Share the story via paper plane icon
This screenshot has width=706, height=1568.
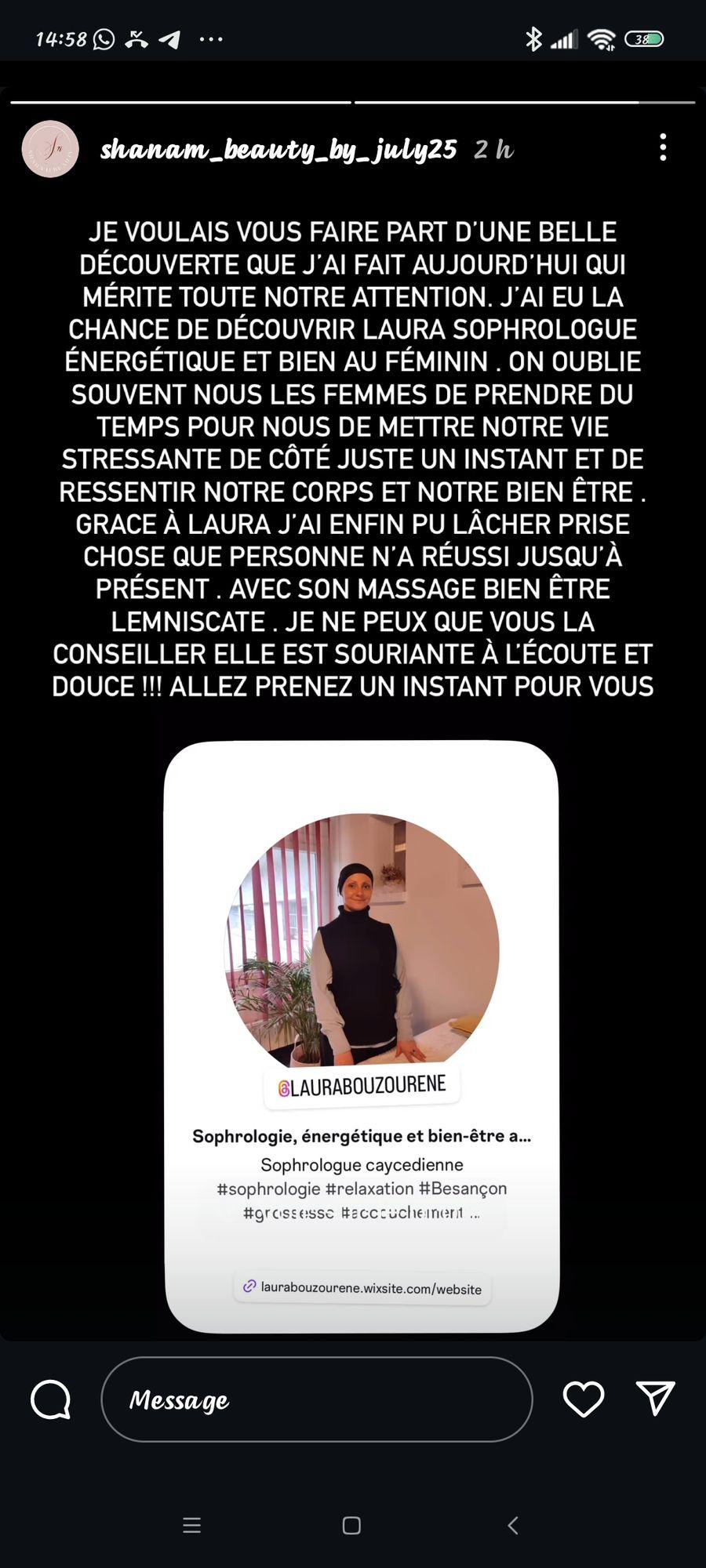pos(655,1399)
